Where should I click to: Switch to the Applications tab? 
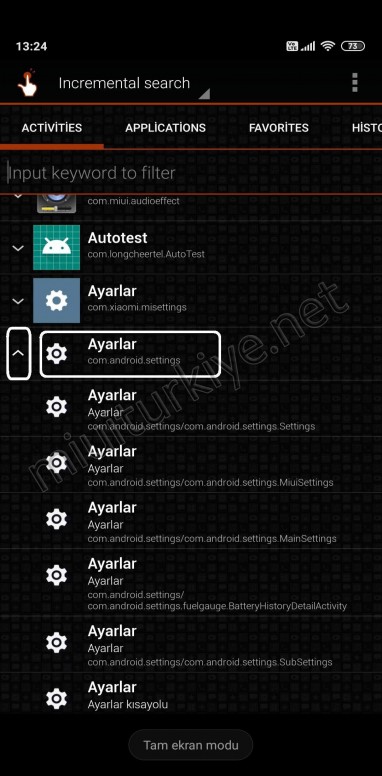(165, 128)
